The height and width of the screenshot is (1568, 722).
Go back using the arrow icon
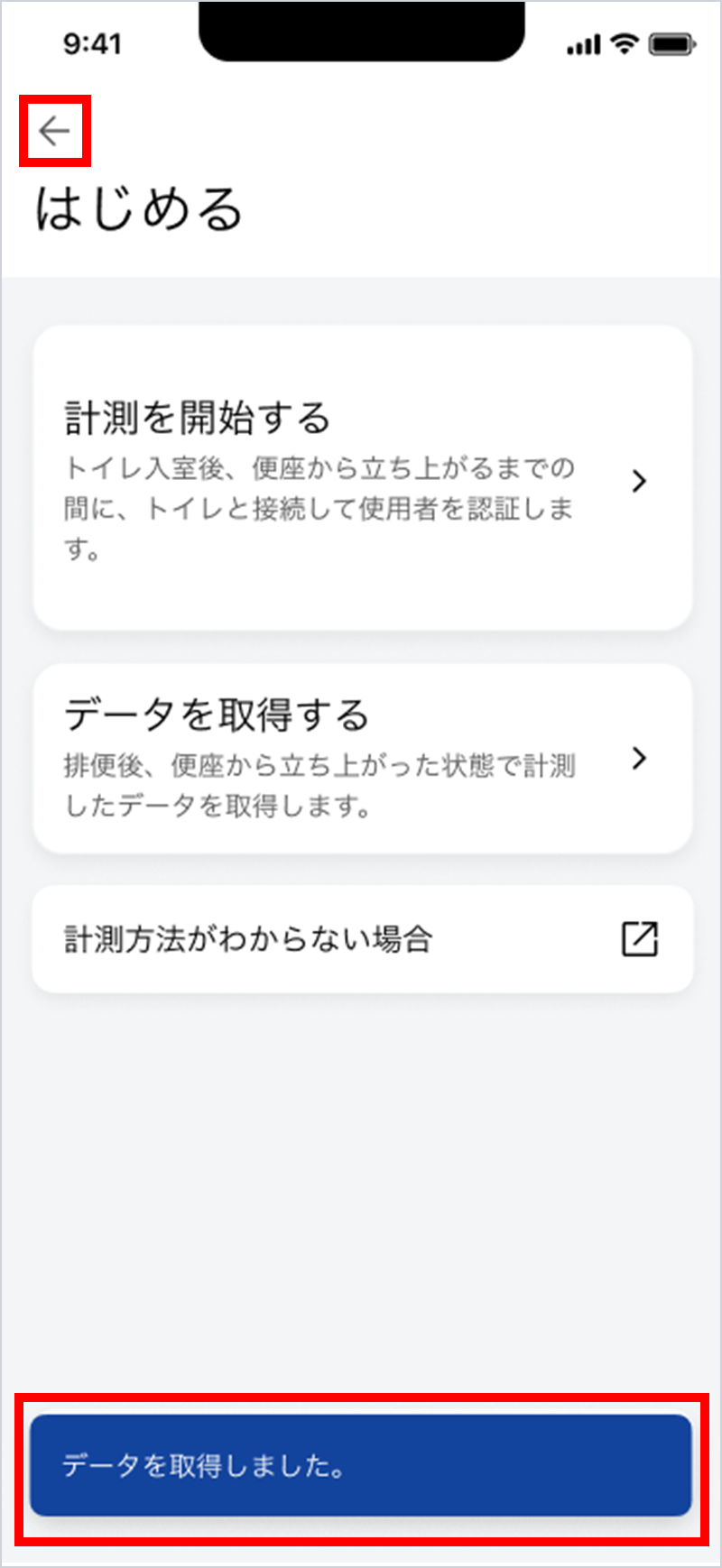(x=54, y=132)
